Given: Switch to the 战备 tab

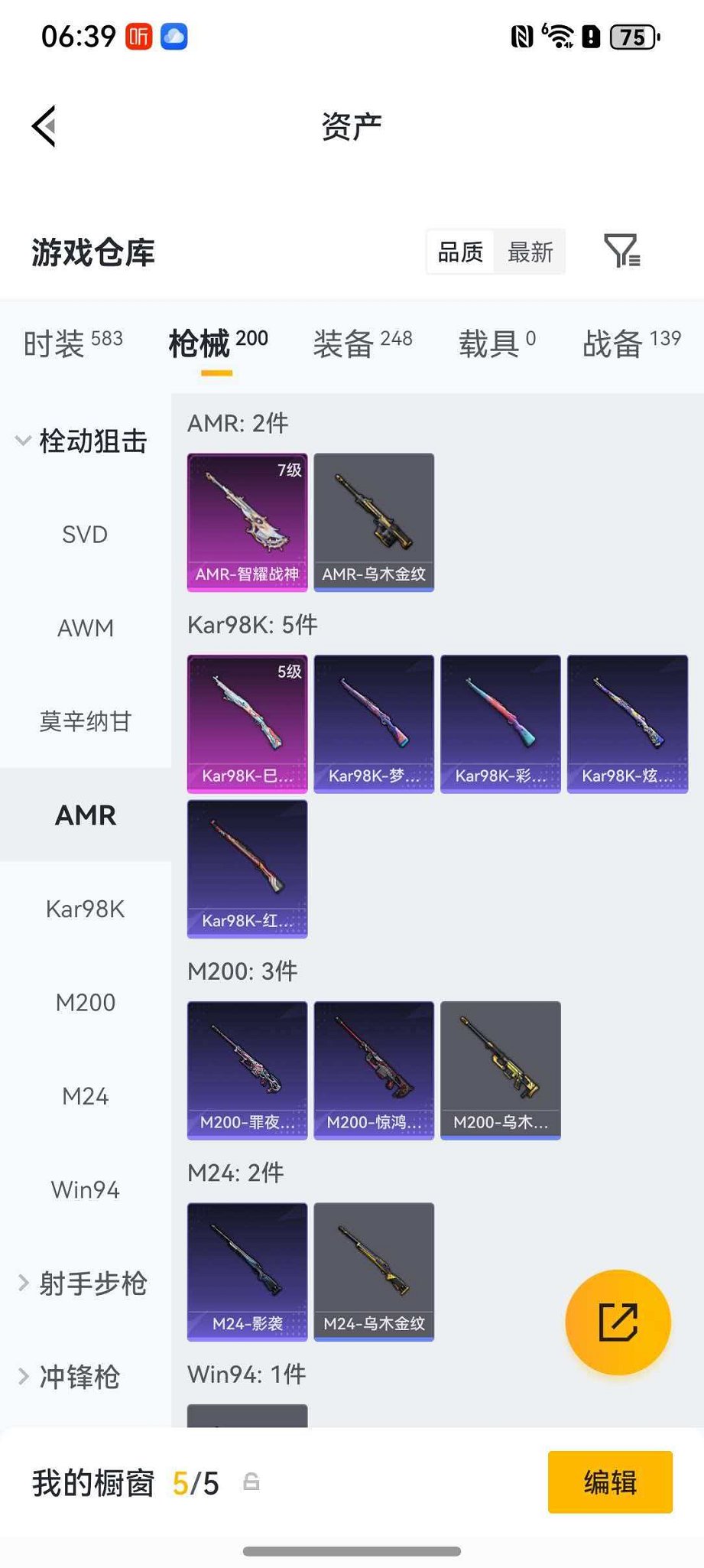Looking at the screenshot, I should pyautogui.click(x=631, y=343).
